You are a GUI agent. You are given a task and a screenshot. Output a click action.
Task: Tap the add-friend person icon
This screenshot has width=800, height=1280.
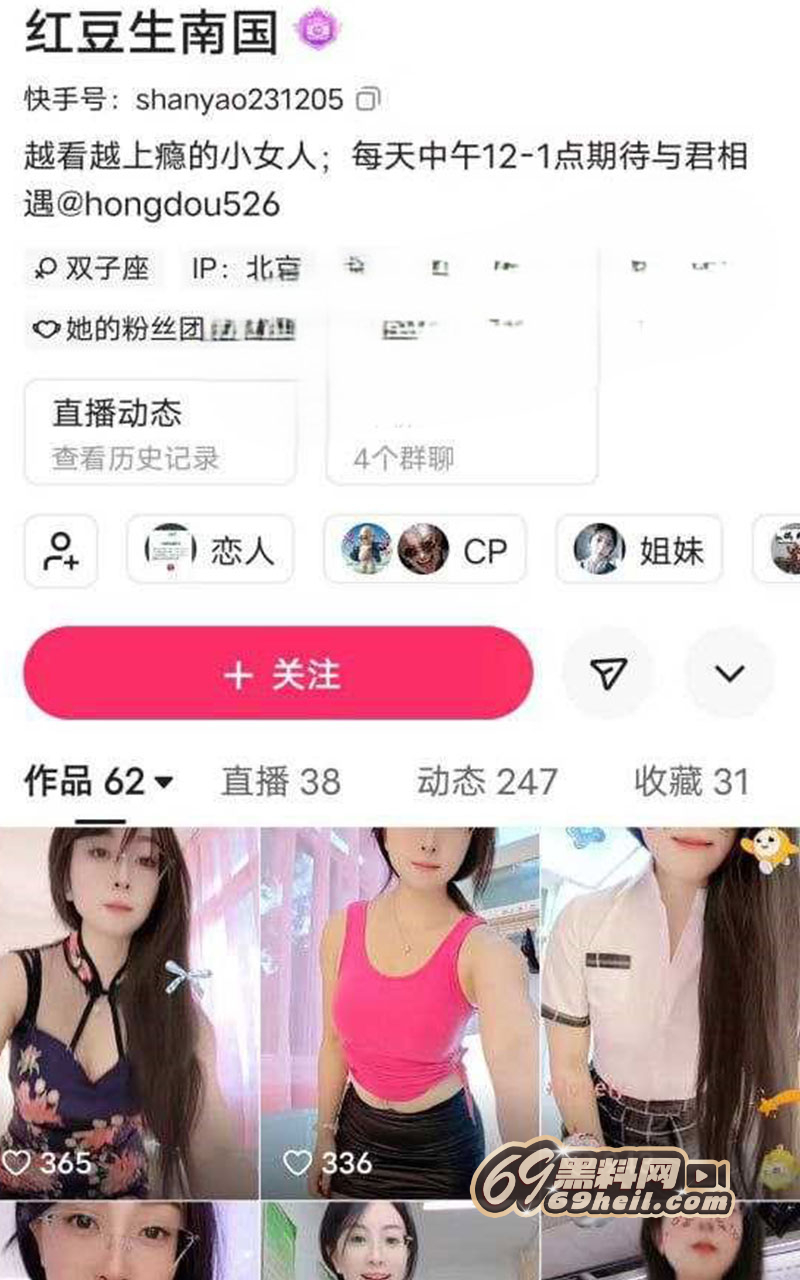61,550
